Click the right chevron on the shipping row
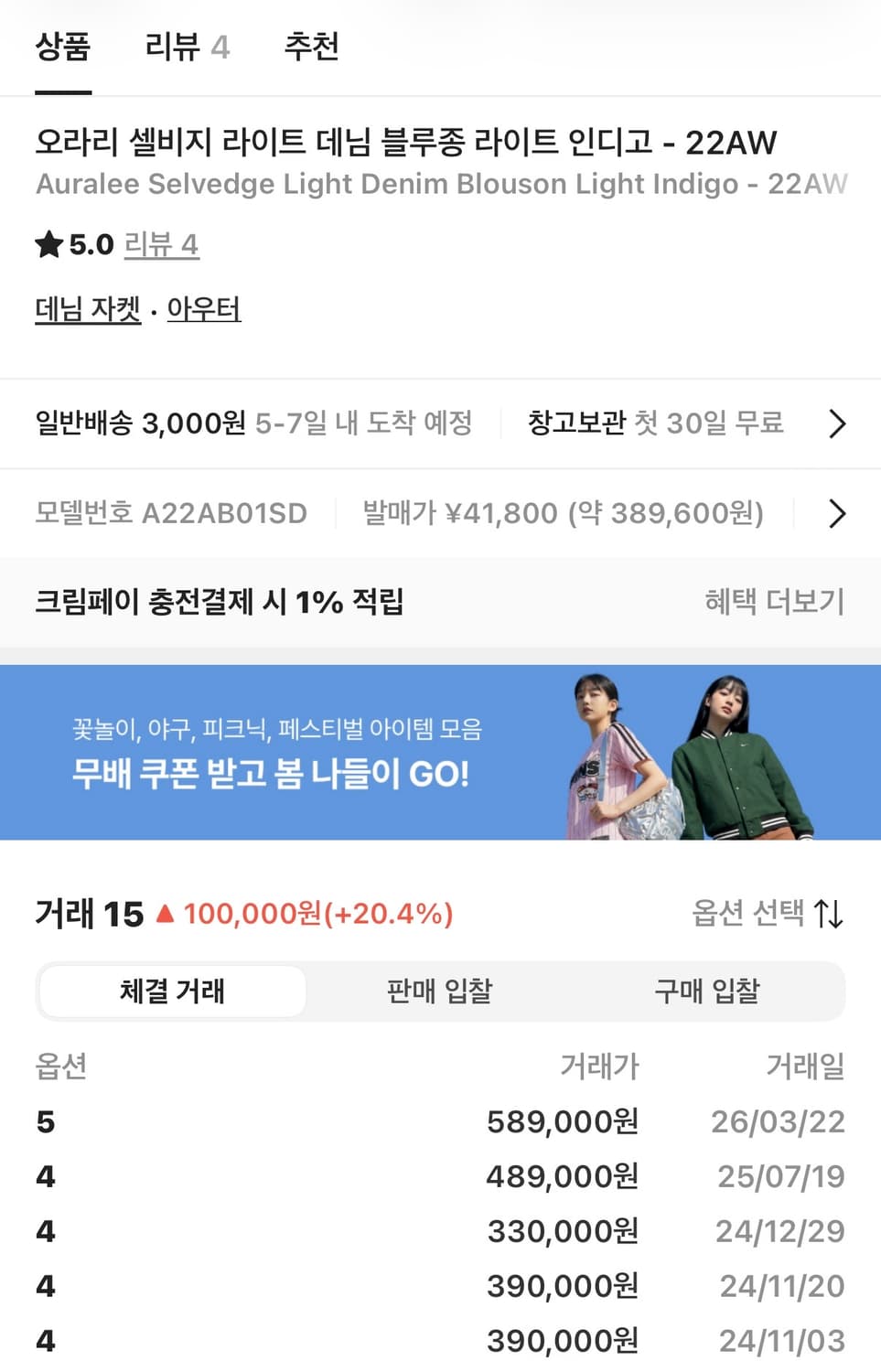 tap(837, 424)
